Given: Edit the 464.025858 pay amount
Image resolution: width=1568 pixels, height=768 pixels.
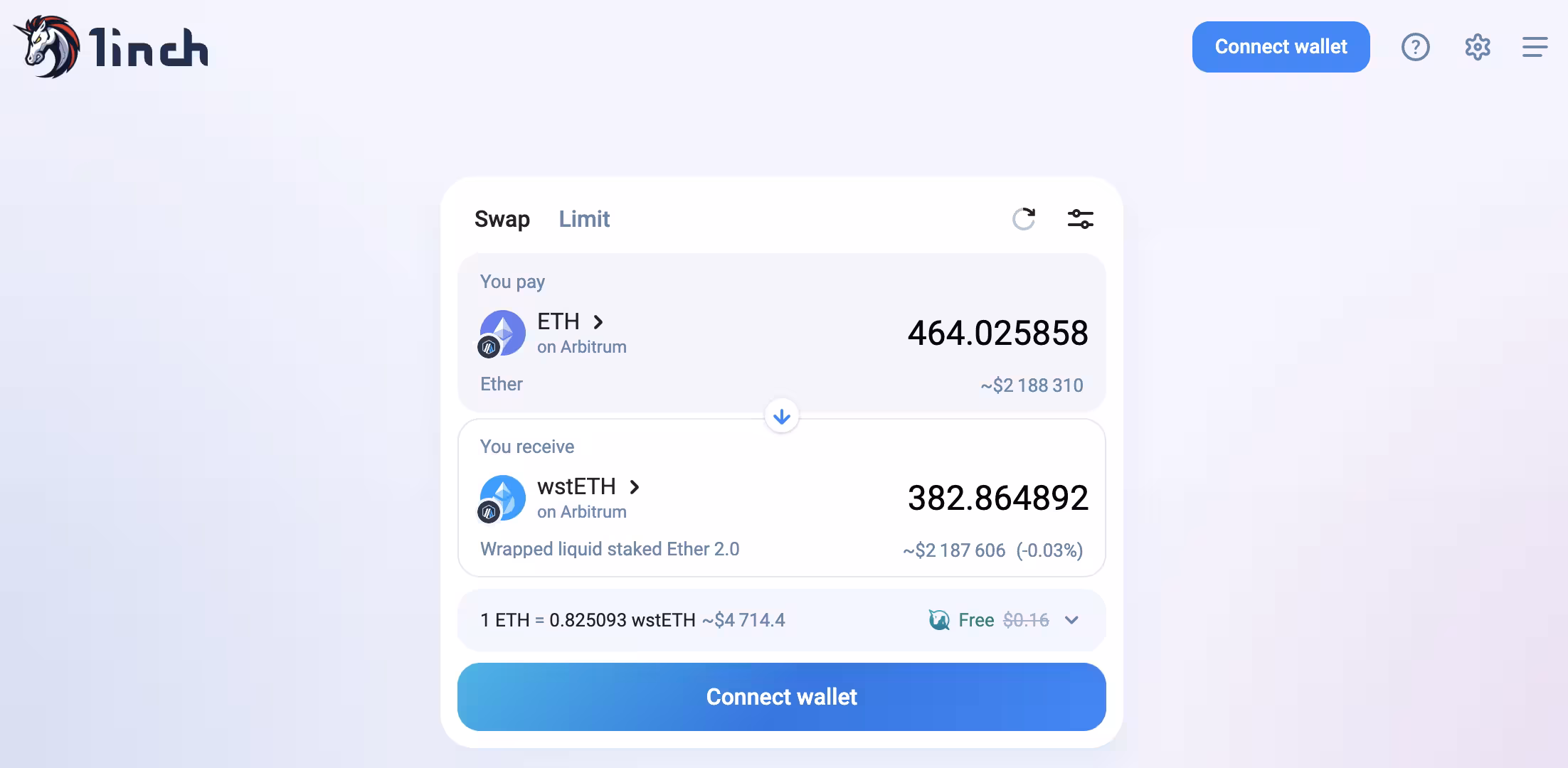Looking at the screenshot, I should tap(997, 334).
